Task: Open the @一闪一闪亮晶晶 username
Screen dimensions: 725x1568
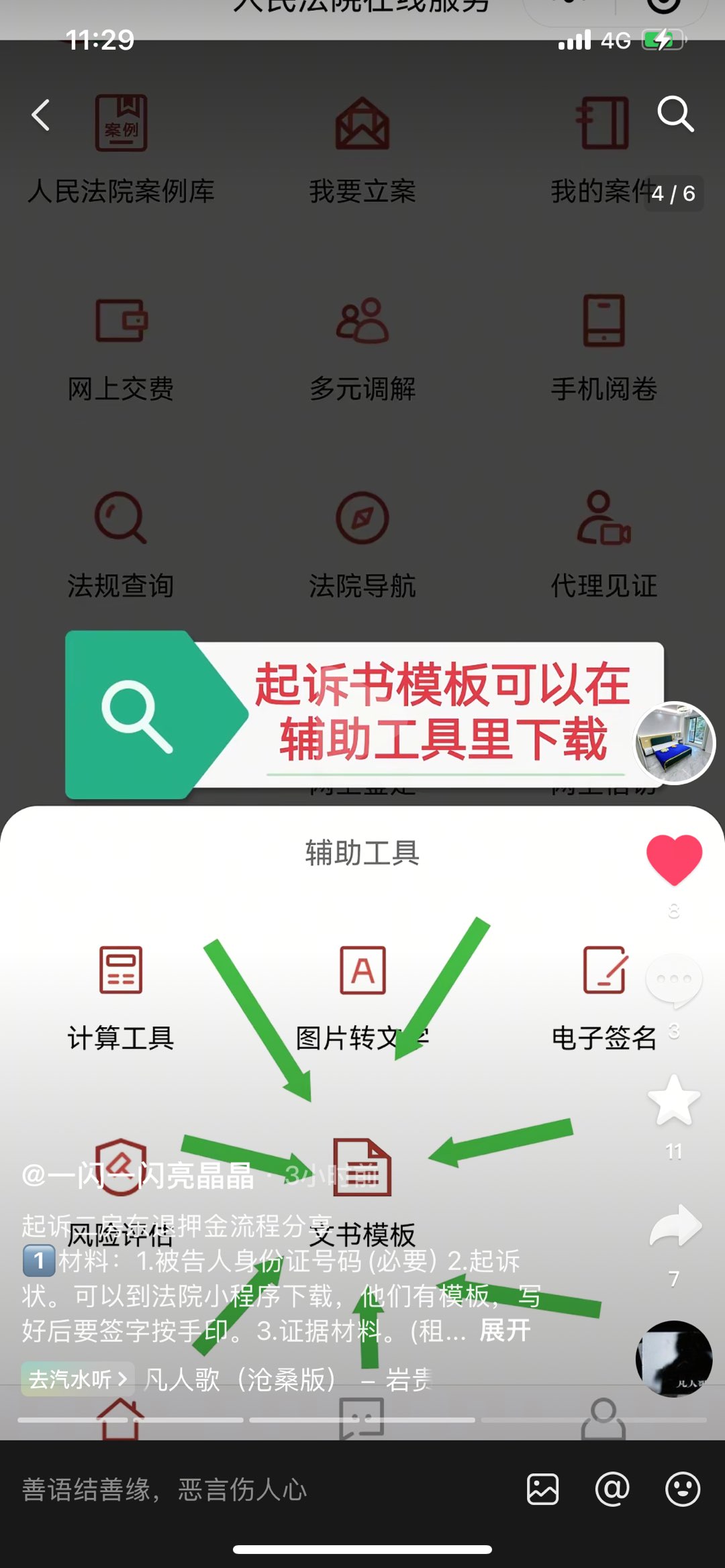Action: click(138, 1175)
